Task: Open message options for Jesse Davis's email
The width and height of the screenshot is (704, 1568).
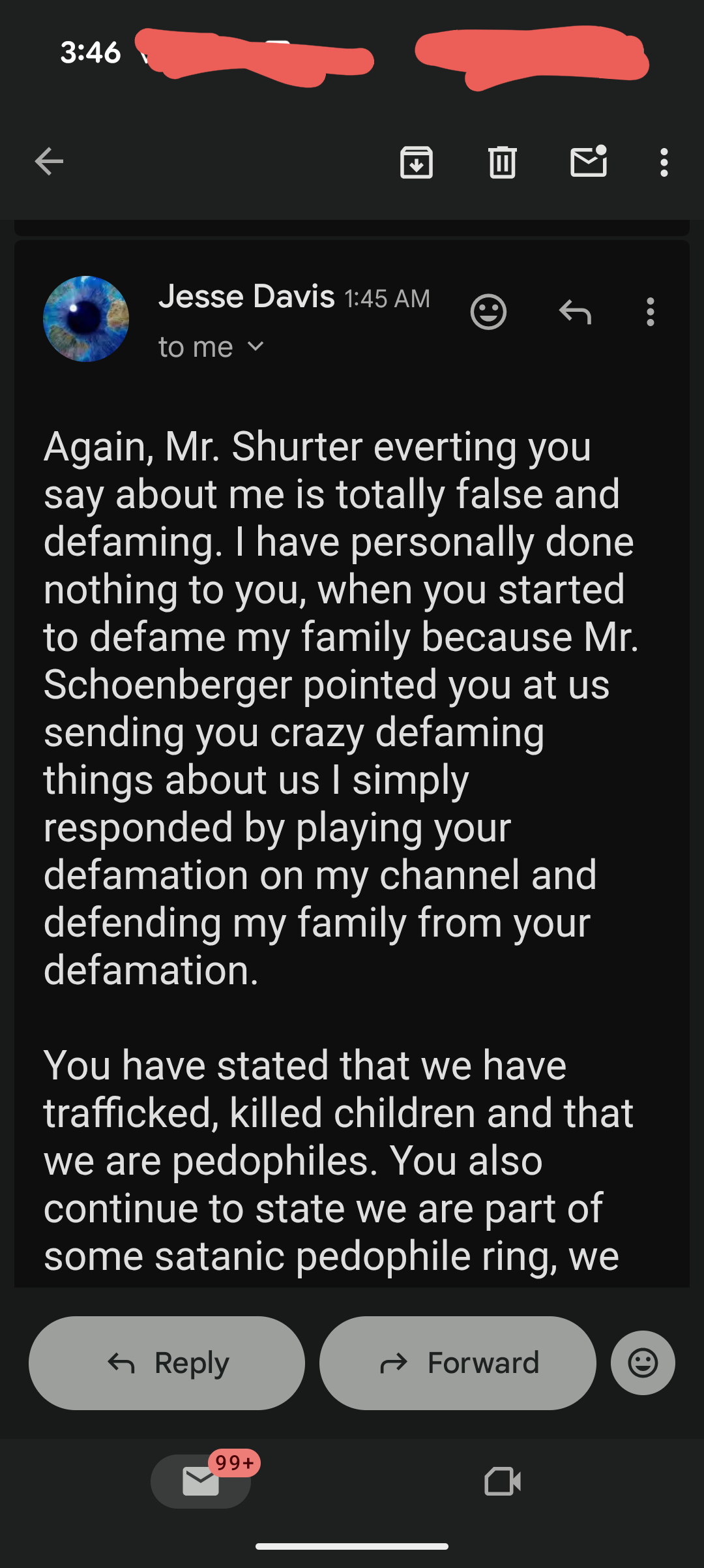Action: pos(650,312)
